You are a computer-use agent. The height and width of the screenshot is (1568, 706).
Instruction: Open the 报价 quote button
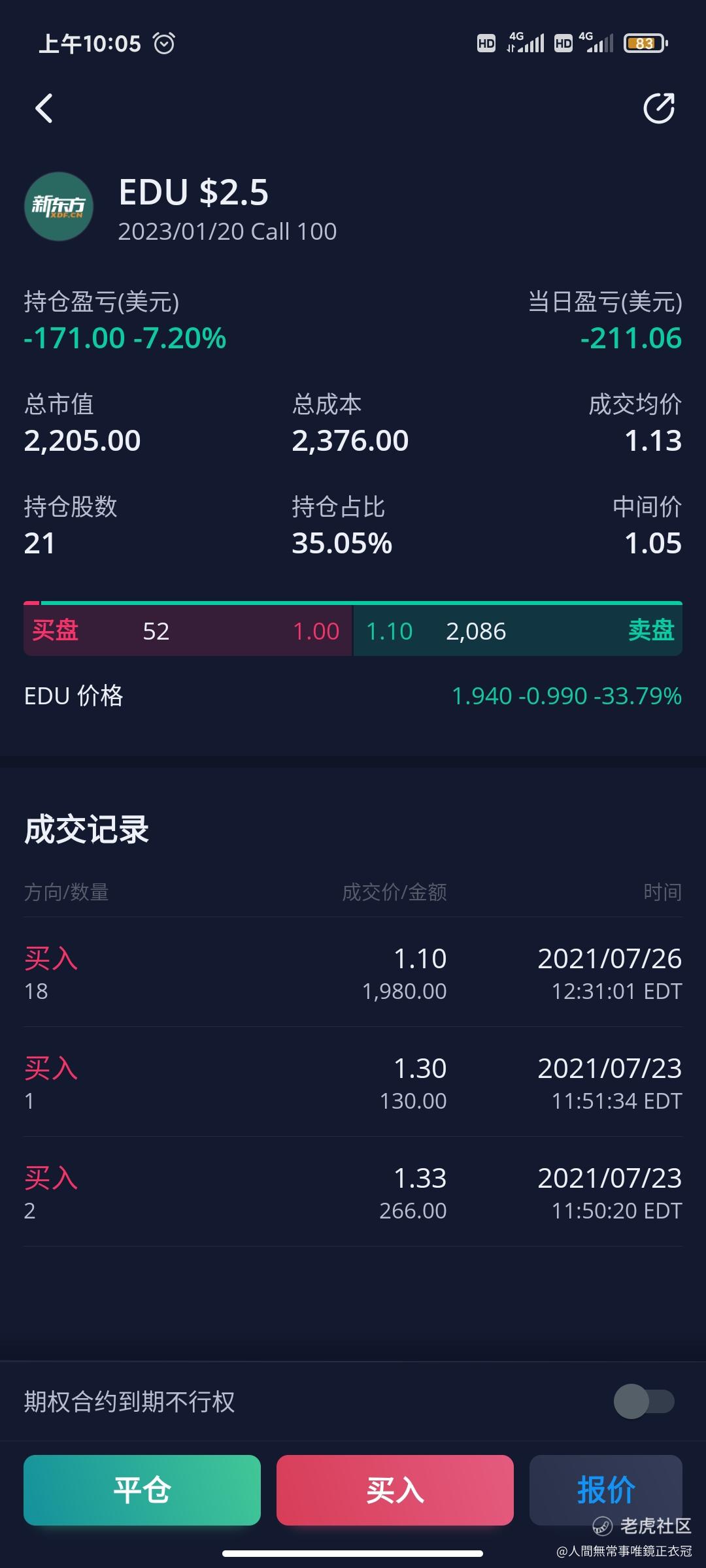pos(606,1490)
